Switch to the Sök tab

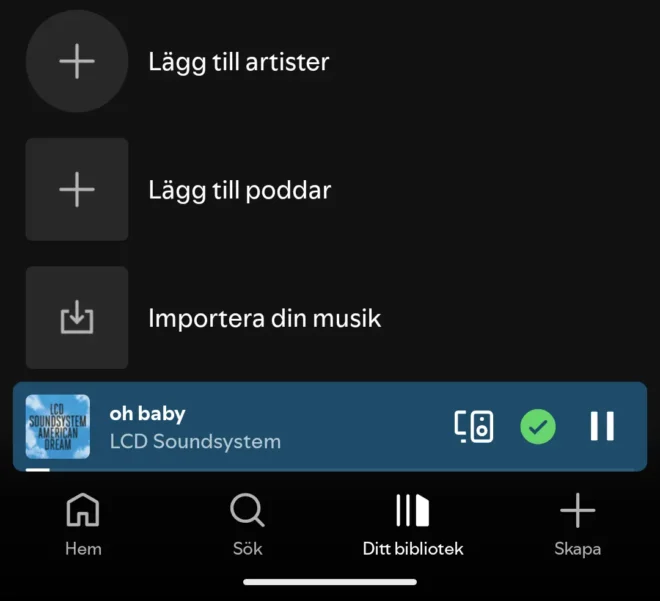(247, 526)
